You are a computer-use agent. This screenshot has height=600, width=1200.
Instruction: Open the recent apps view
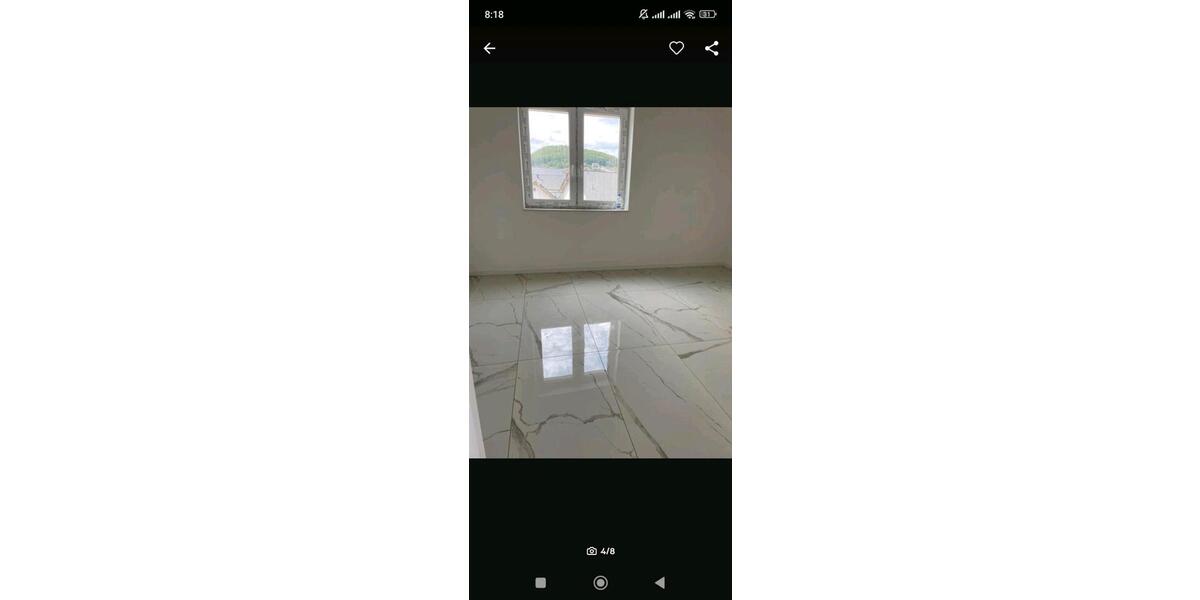(541, 582)
